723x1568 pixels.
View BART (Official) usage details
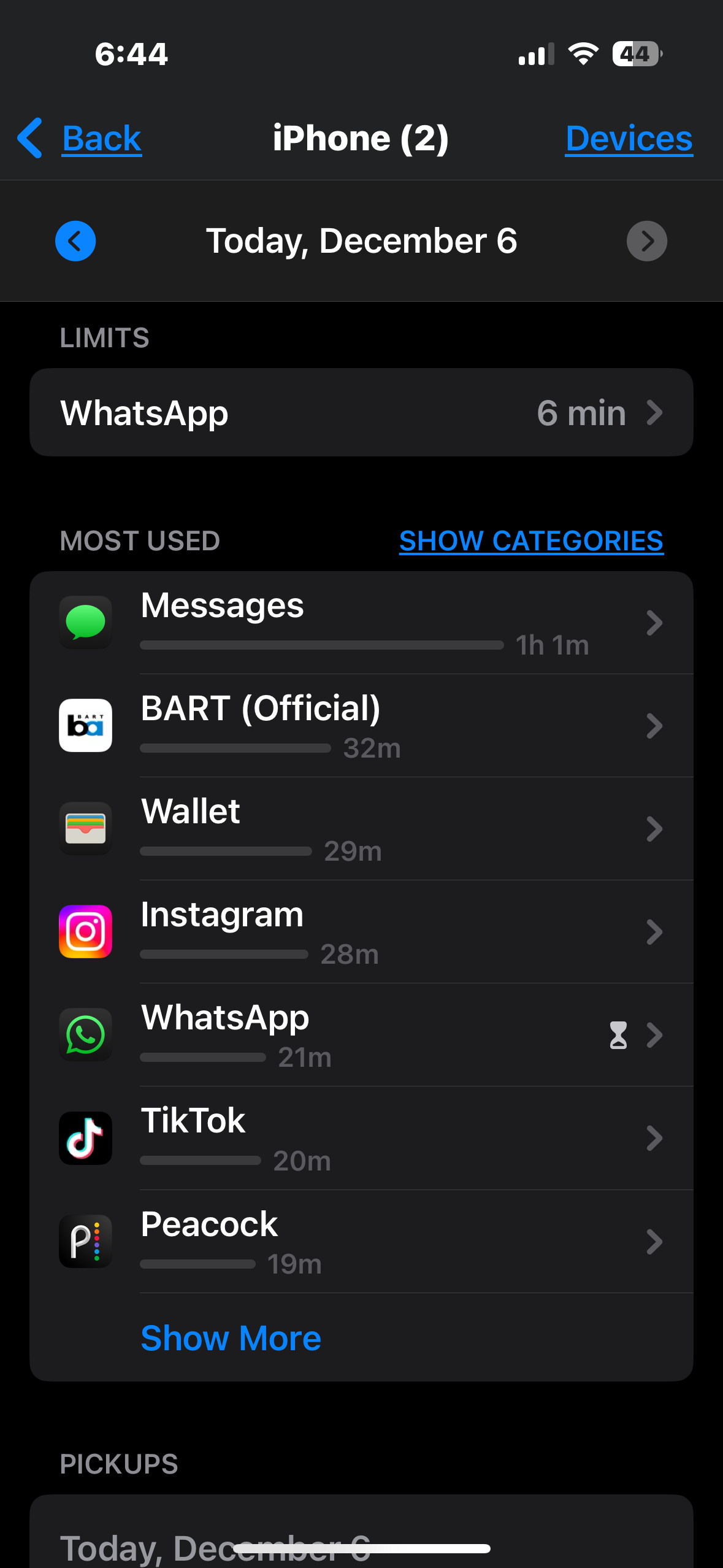pos(361,726)
